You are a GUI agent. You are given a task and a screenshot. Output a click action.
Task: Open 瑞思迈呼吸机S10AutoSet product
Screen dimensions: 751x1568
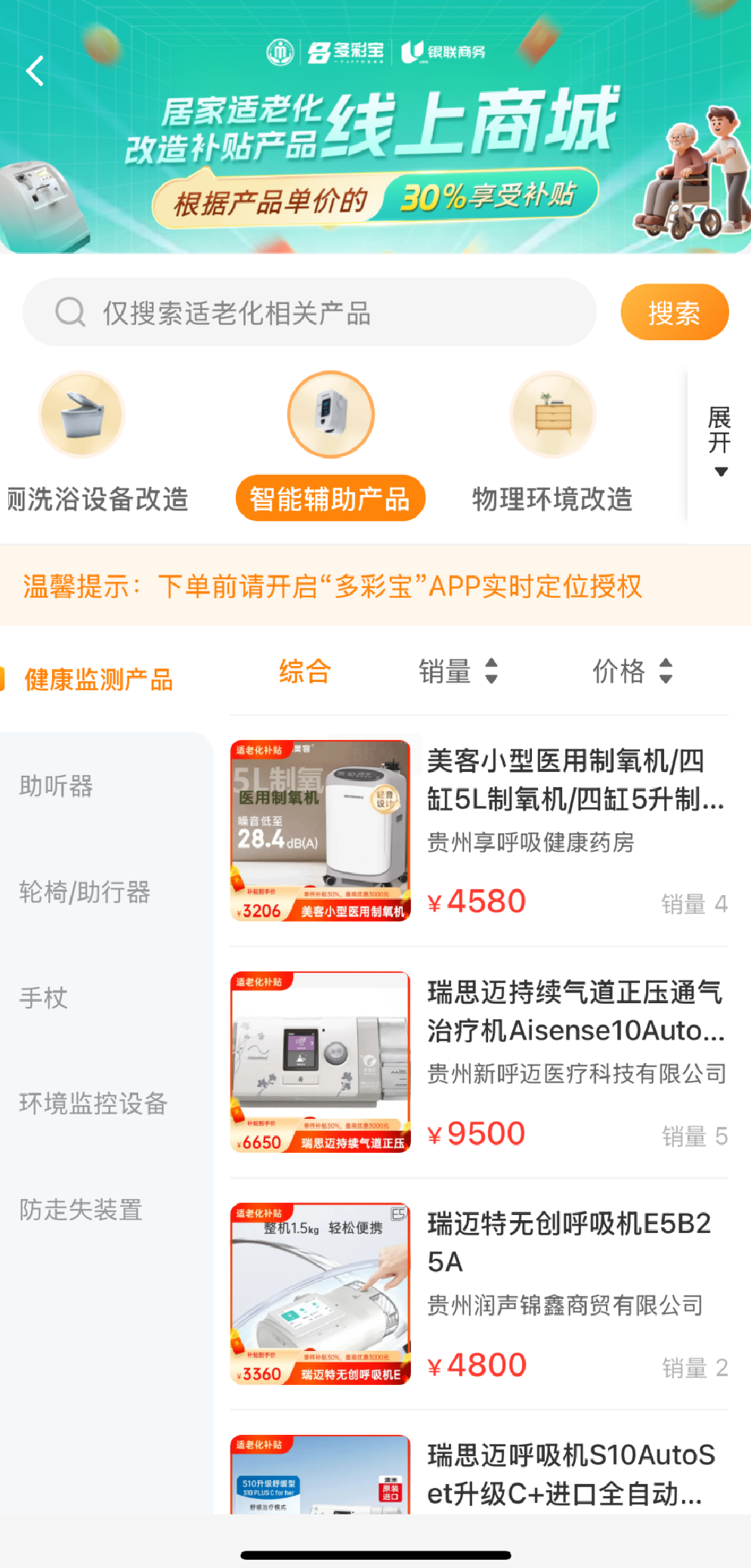(x=479, y=1474)
